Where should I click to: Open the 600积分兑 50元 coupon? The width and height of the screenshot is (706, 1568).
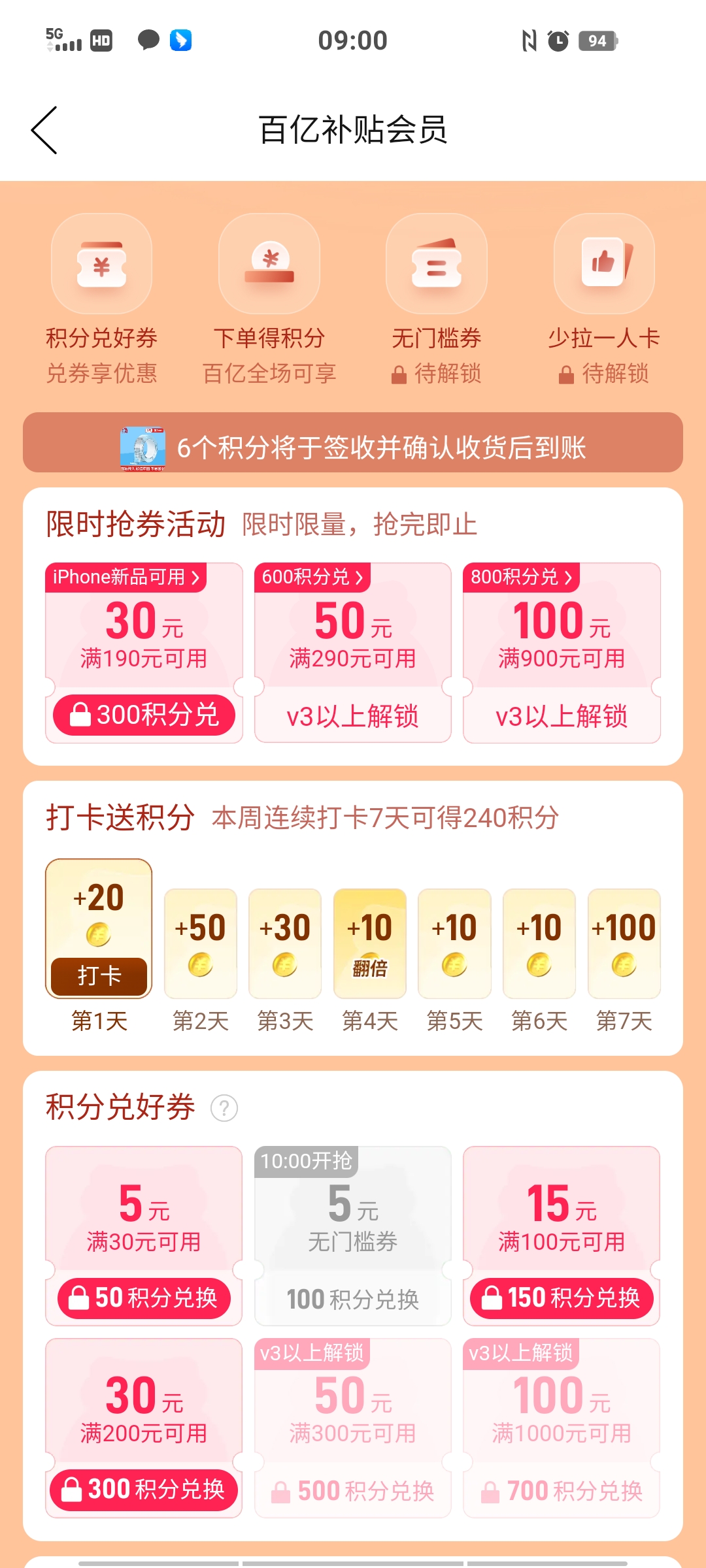point(352,653)
